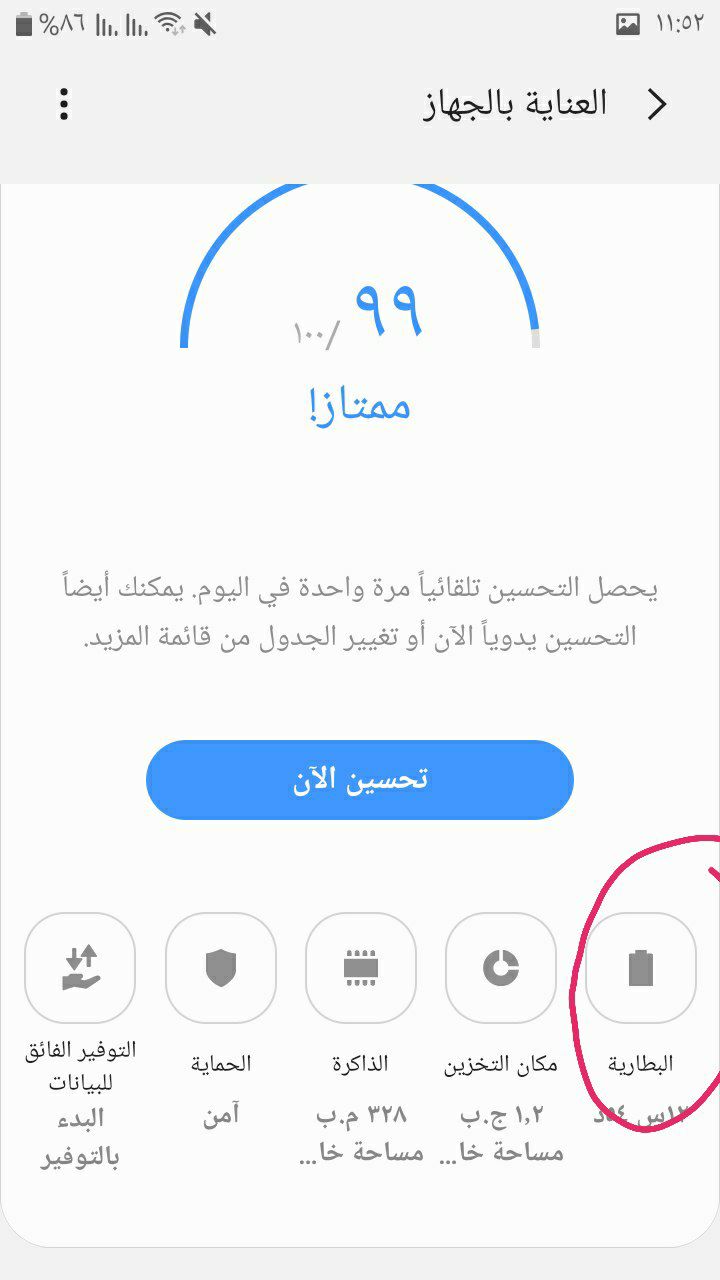Open the البطارية battery section
Image resolution: width=720 pixels, height=1280 pixels.
click(x=641, y=968)
